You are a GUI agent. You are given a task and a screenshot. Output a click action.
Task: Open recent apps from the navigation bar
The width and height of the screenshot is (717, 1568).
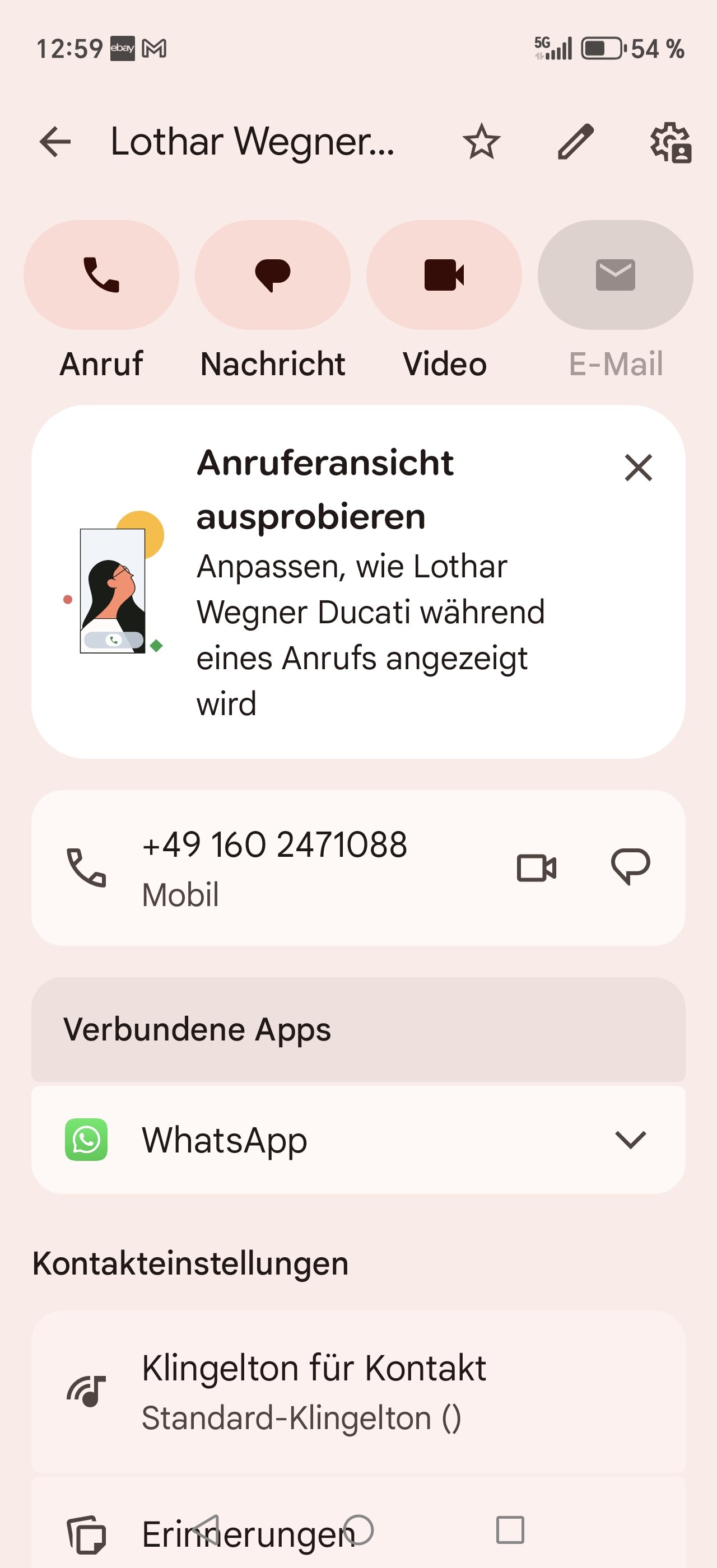click(x=510, y=1530)
